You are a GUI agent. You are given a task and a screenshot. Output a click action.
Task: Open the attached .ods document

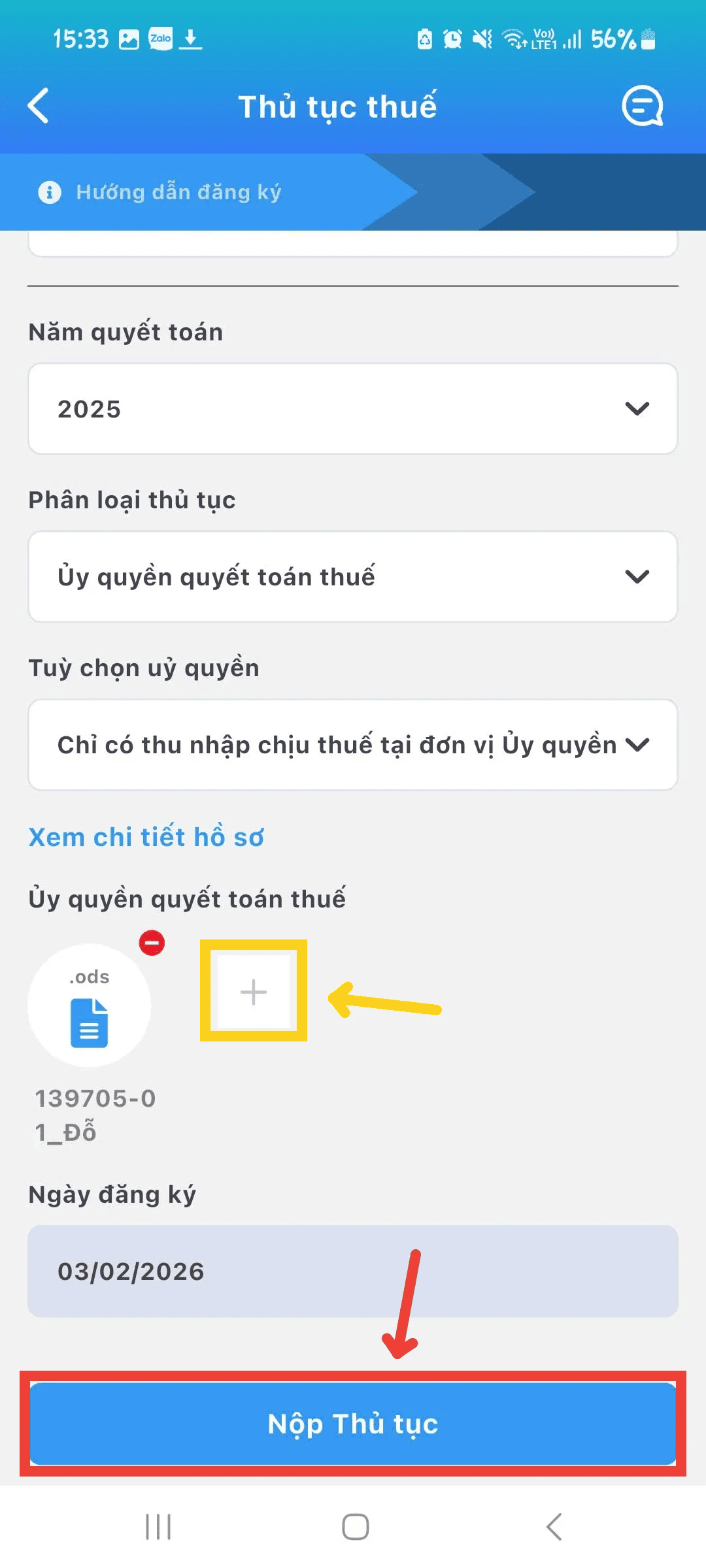click(x=90, y=1006)
